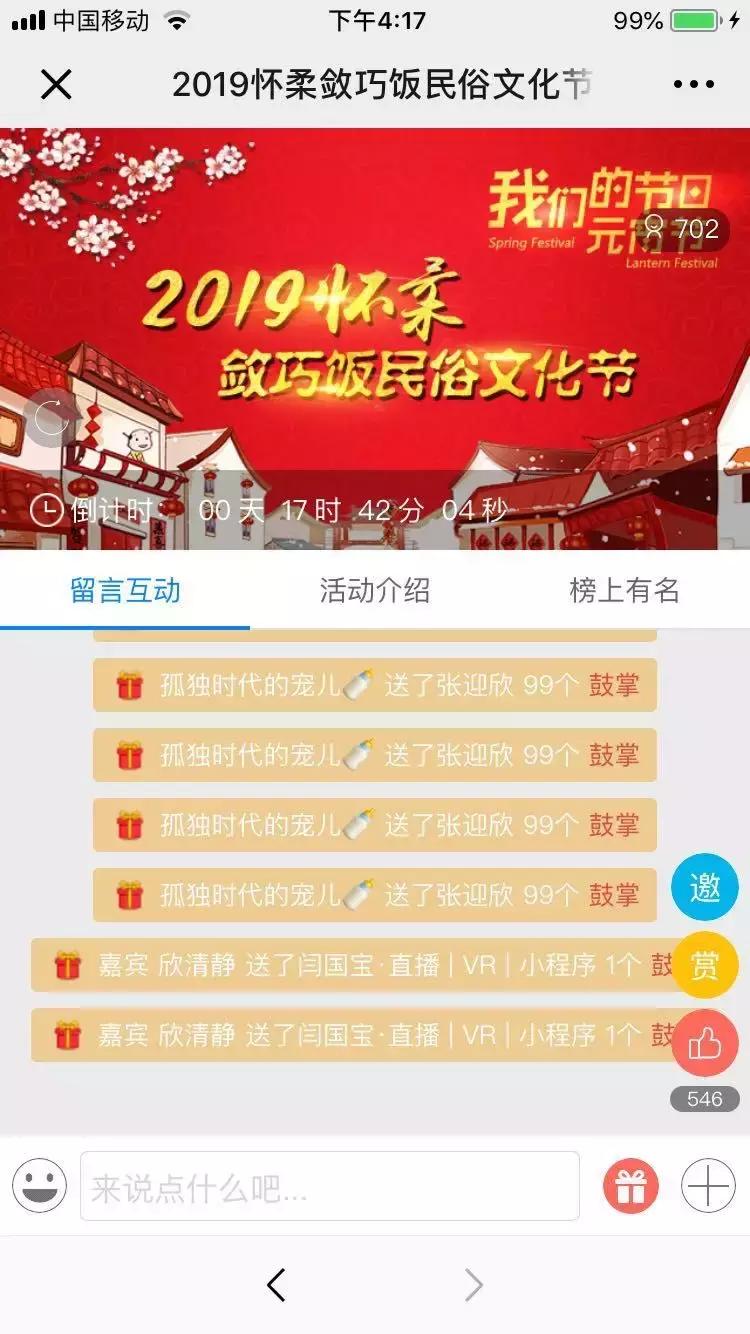Open the blue 邀 invite button

pyautogui.click(x=705, y=887)
